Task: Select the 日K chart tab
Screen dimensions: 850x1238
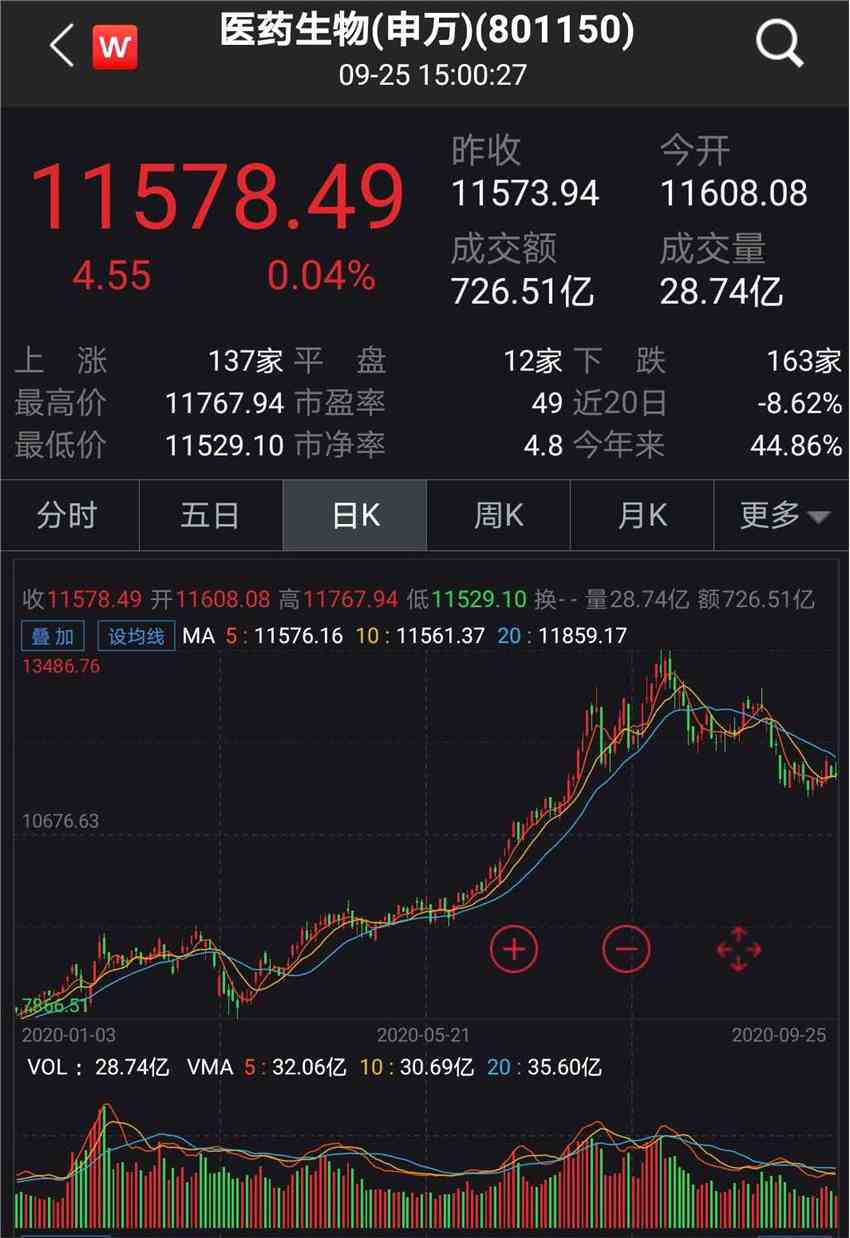Action: pos(355,515)
